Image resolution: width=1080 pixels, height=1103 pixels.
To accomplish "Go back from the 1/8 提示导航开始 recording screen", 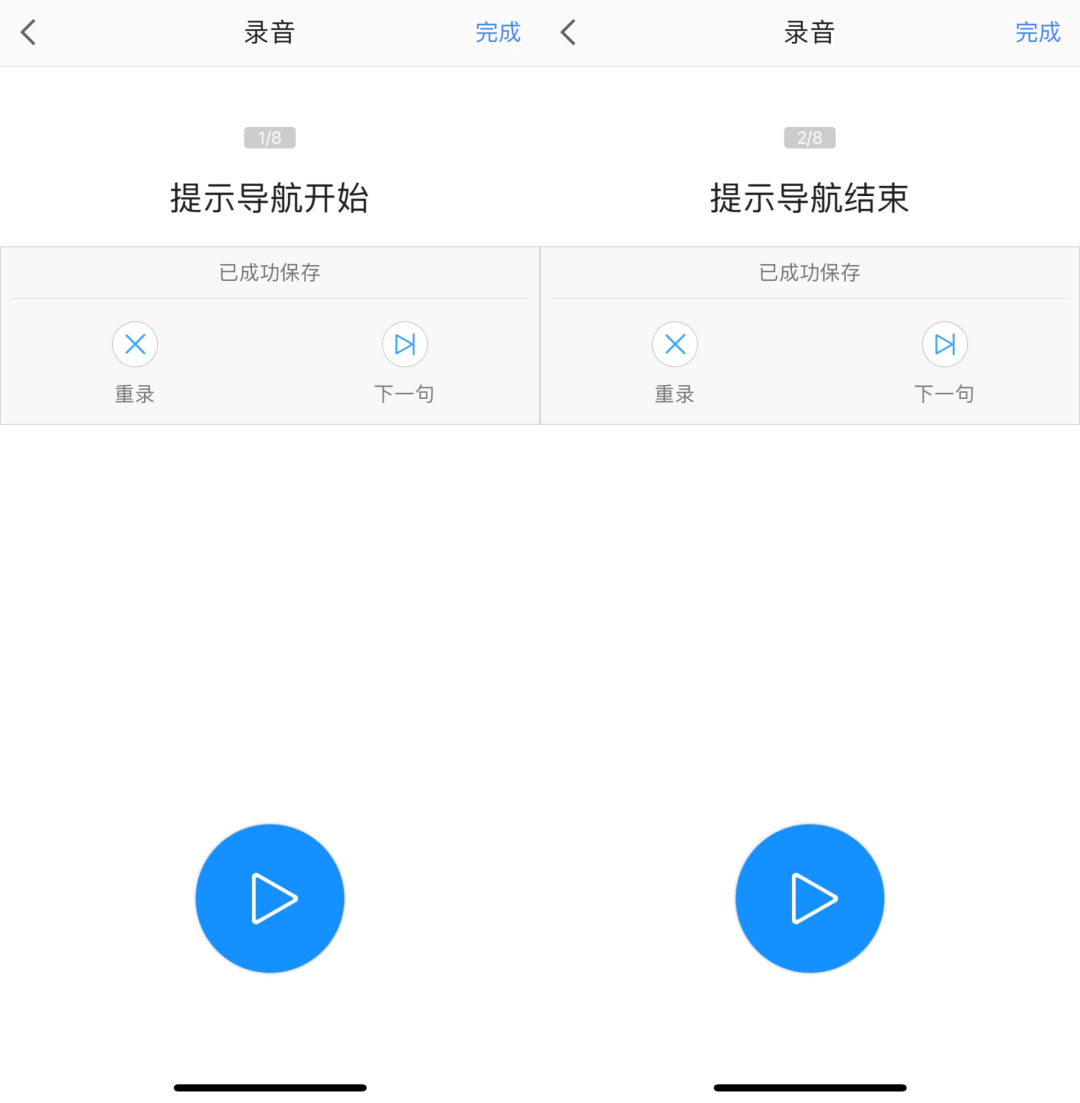I will [x=29, y=33].
